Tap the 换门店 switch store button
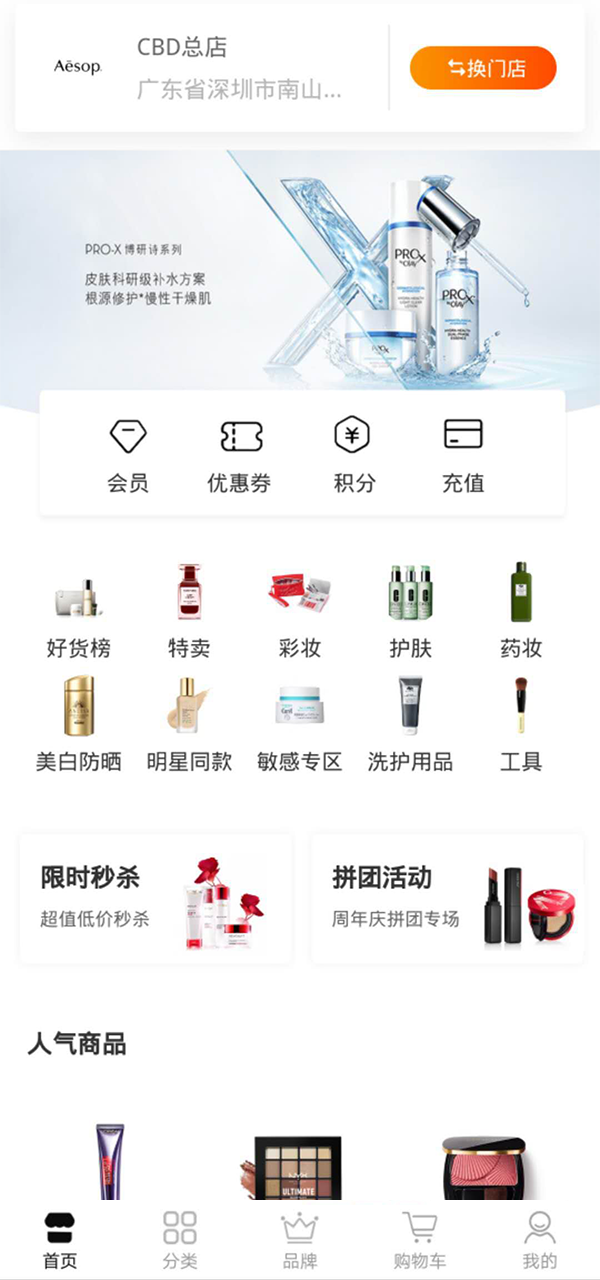 pos(483,68)
